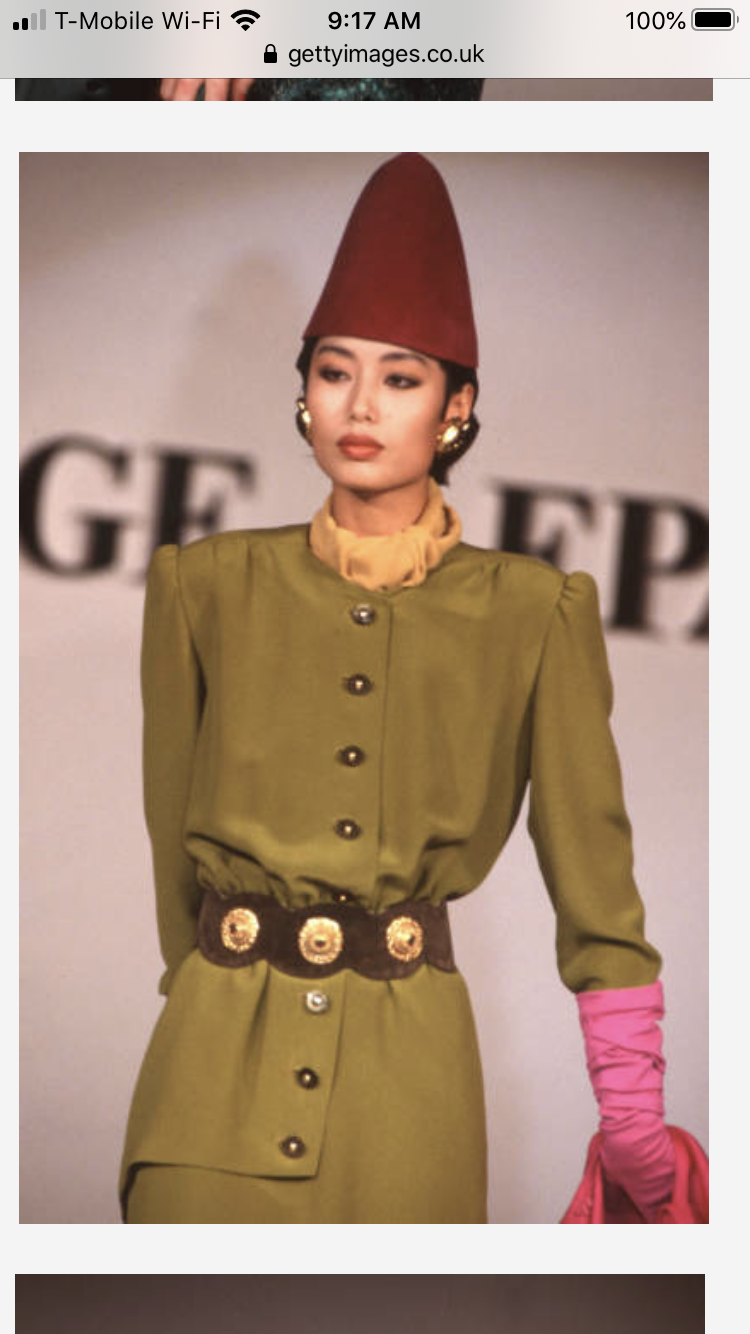Open the partially visible image at the top
Image resolution: width=750 pixels, height=1334 pixels.
364,90
